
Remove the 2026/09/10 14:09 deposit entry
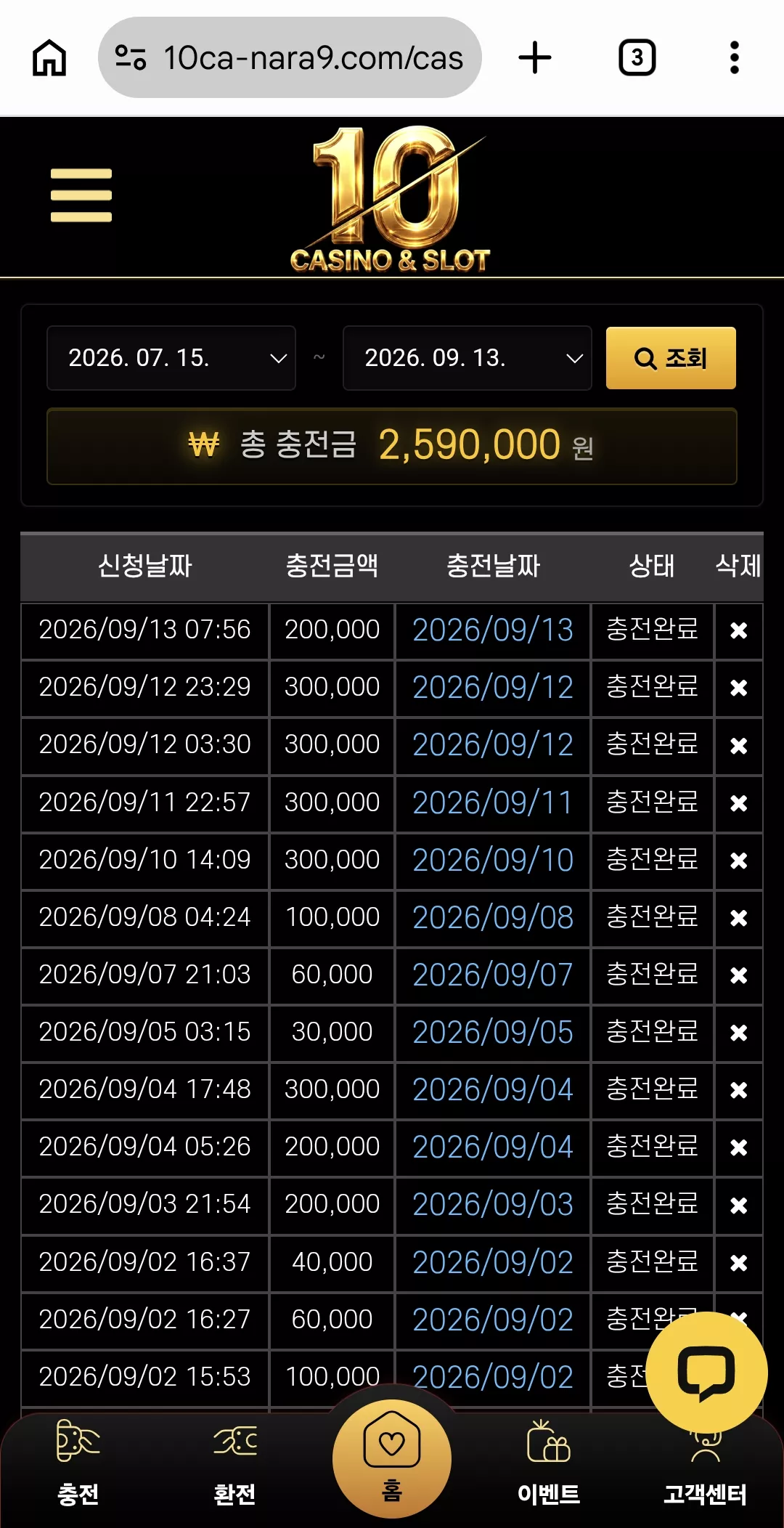tap(738, 861)
